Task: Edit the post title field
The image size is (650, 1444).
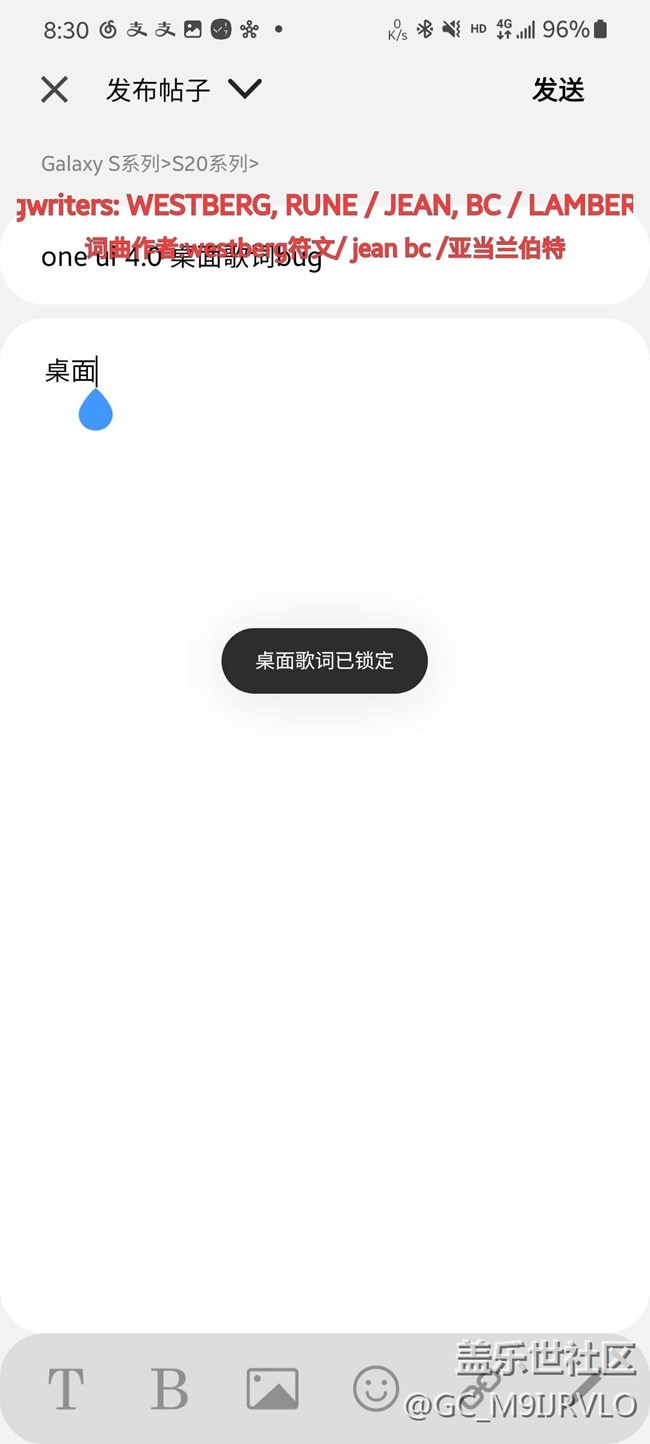Action: coord(324,258)
